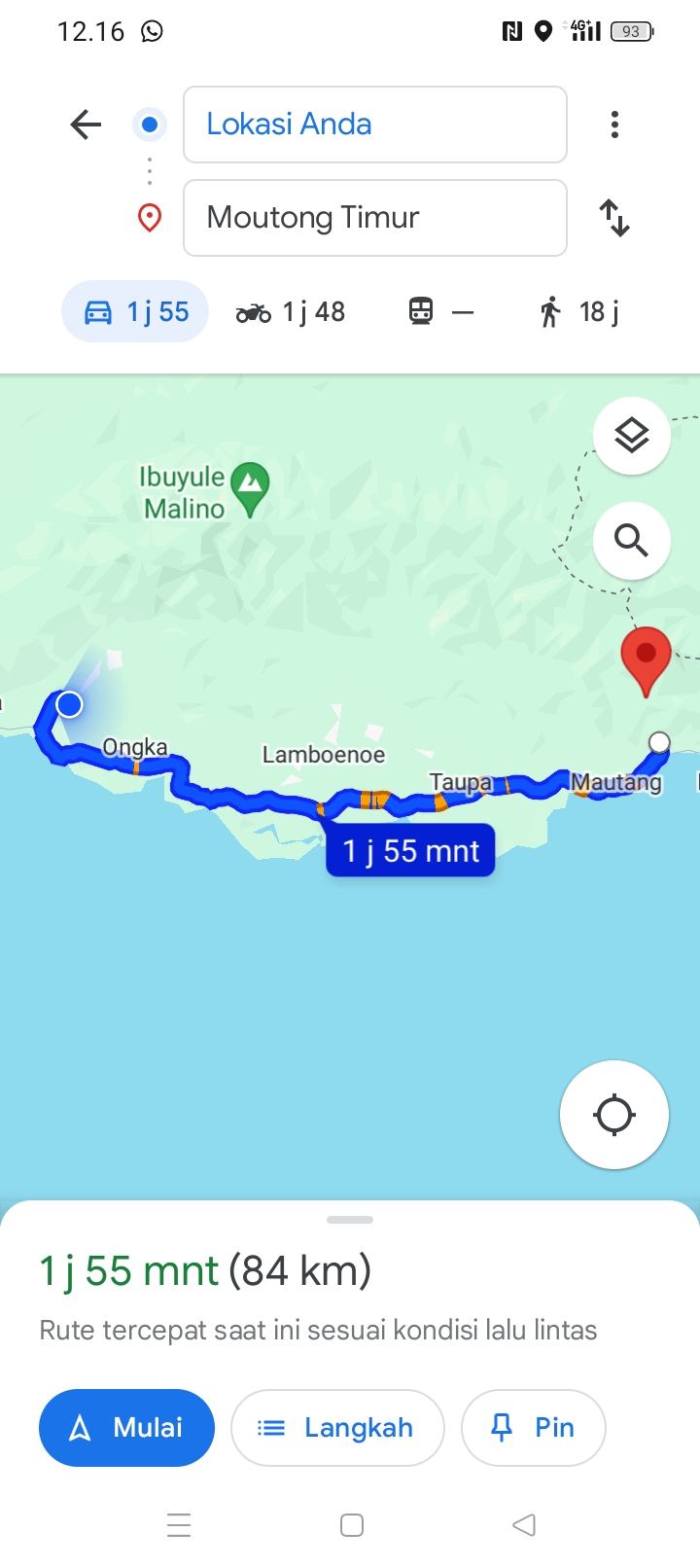The height and width of the screenshot is (1568, 700).
Task: Start navigation with Mulai button
Action: click(x=126, y=1428)
